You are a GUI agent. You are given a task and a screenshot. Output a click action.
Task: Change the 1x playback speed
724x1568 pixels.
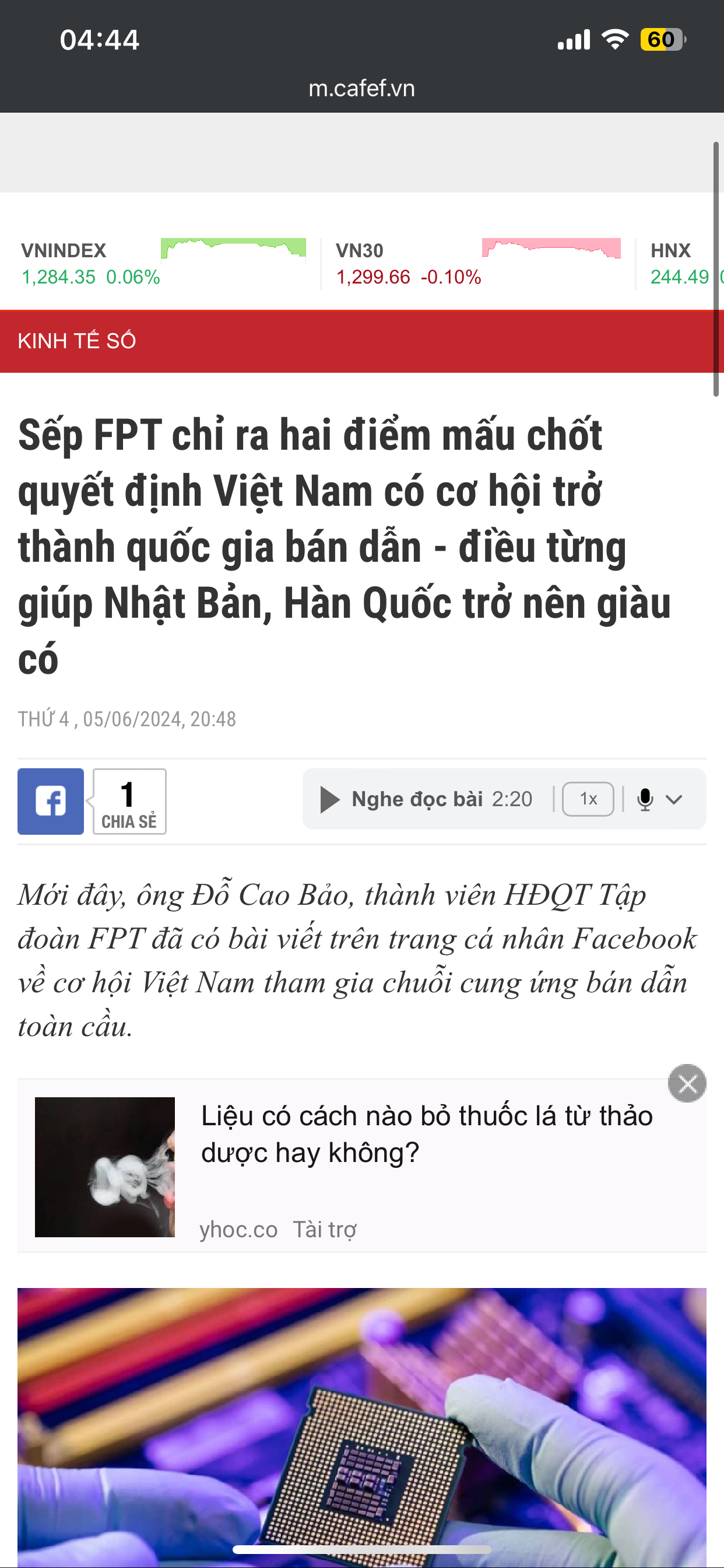click(x=587, y=799)
